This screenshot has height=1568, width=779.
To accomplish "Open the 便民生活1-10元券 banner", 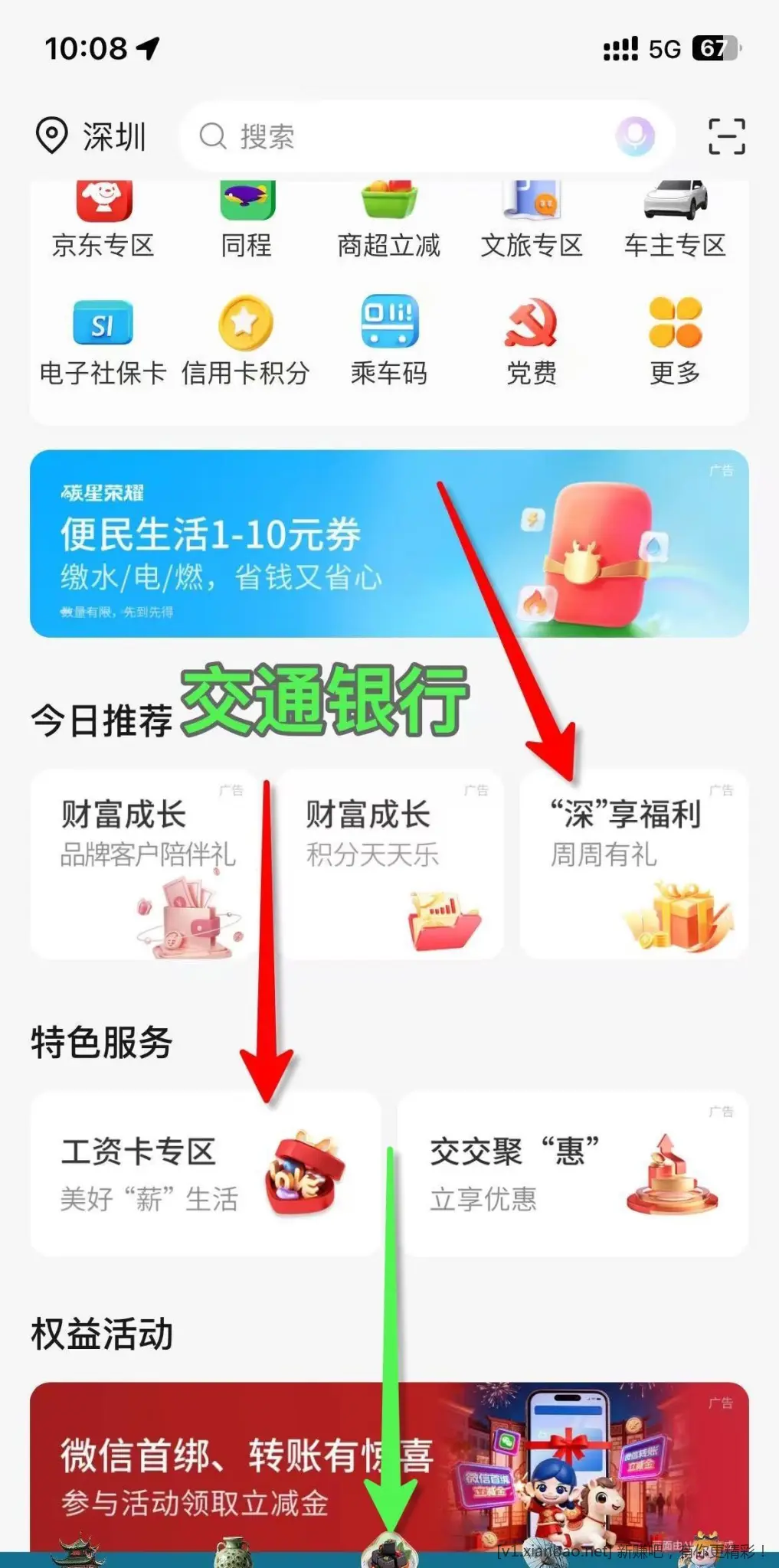I will point(389,544).
